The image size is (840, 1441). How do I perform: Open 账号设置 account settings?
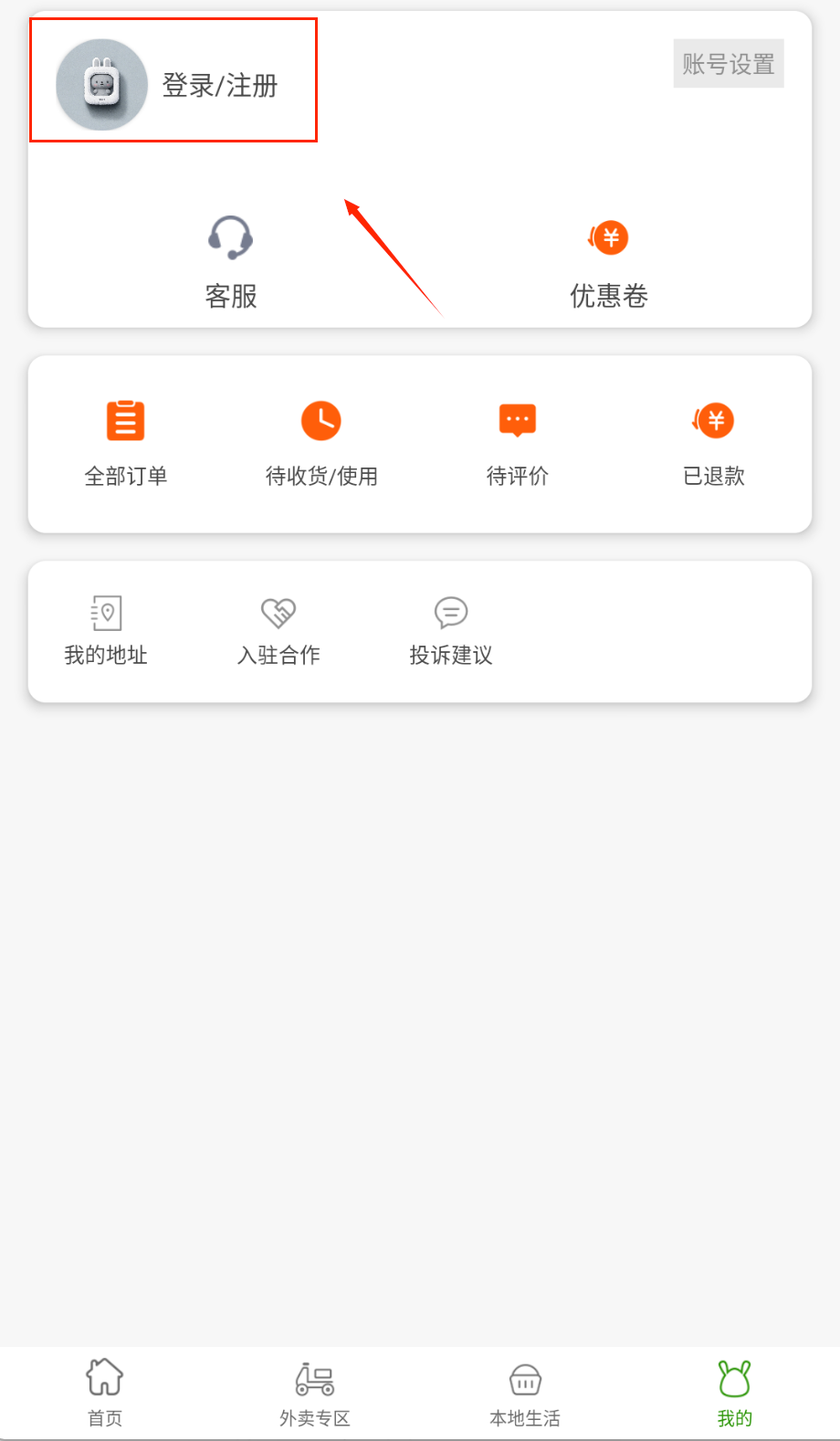click(x=728, y=64)
